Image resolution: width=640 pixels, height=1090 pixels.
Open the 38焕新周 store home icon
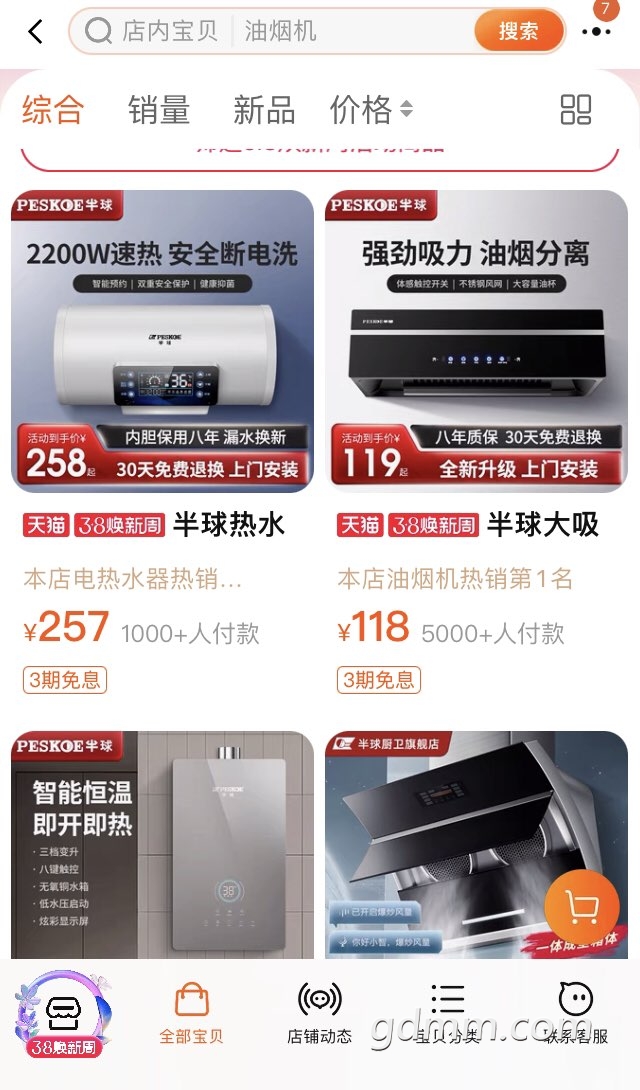(x=63, y=1014)
